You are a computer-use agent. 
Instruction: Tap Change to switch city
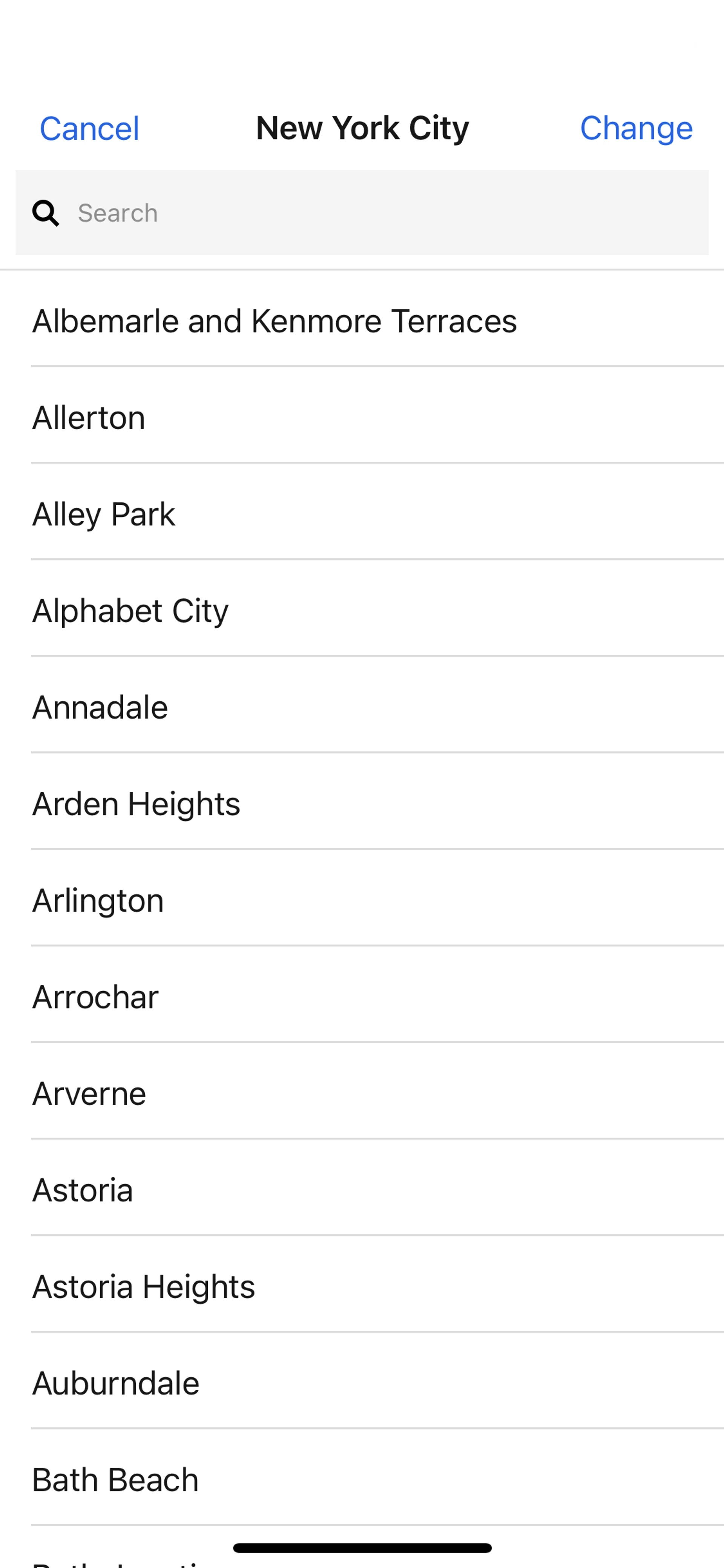pyautogui.click(x=636, y=128)
